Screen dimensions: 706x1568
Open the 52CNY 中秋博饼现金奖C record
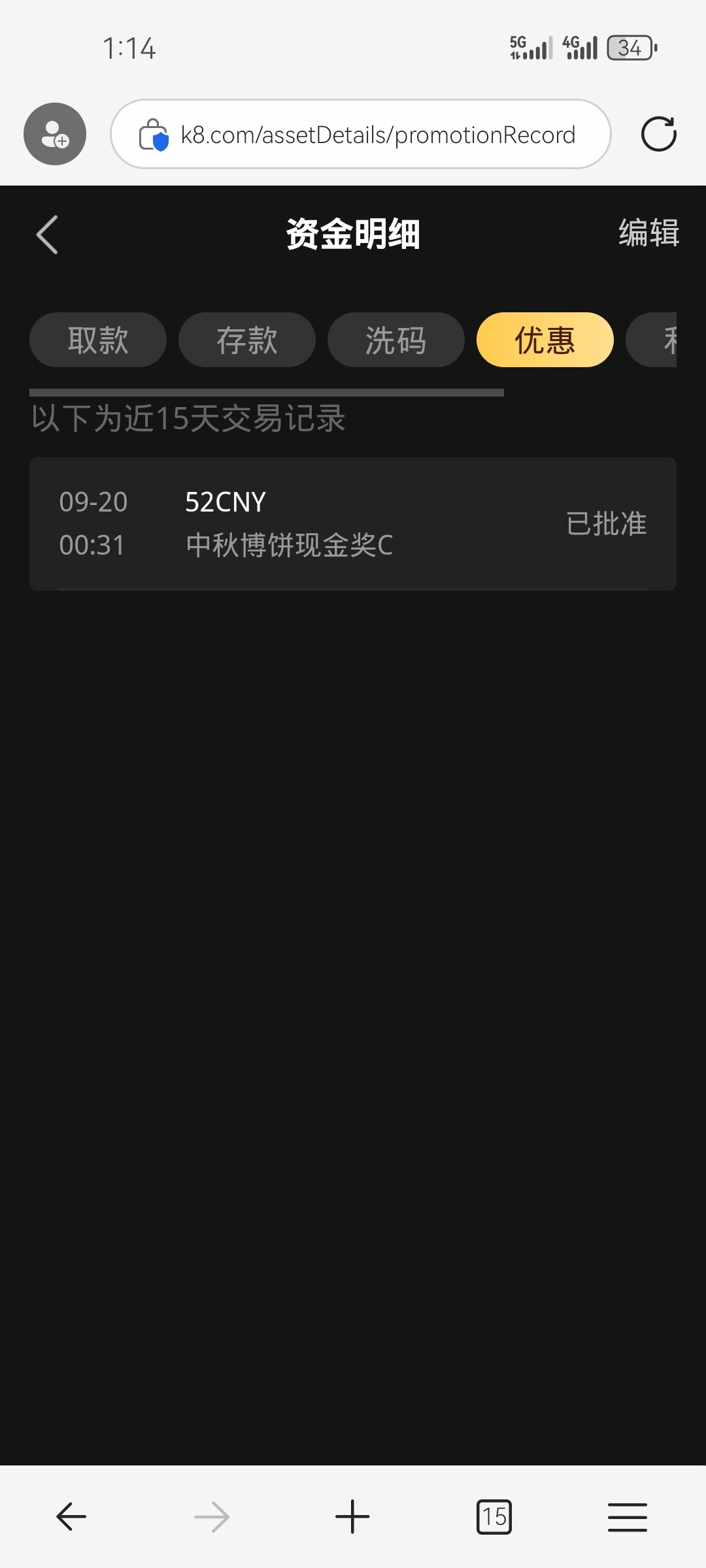tap(353, 524)
